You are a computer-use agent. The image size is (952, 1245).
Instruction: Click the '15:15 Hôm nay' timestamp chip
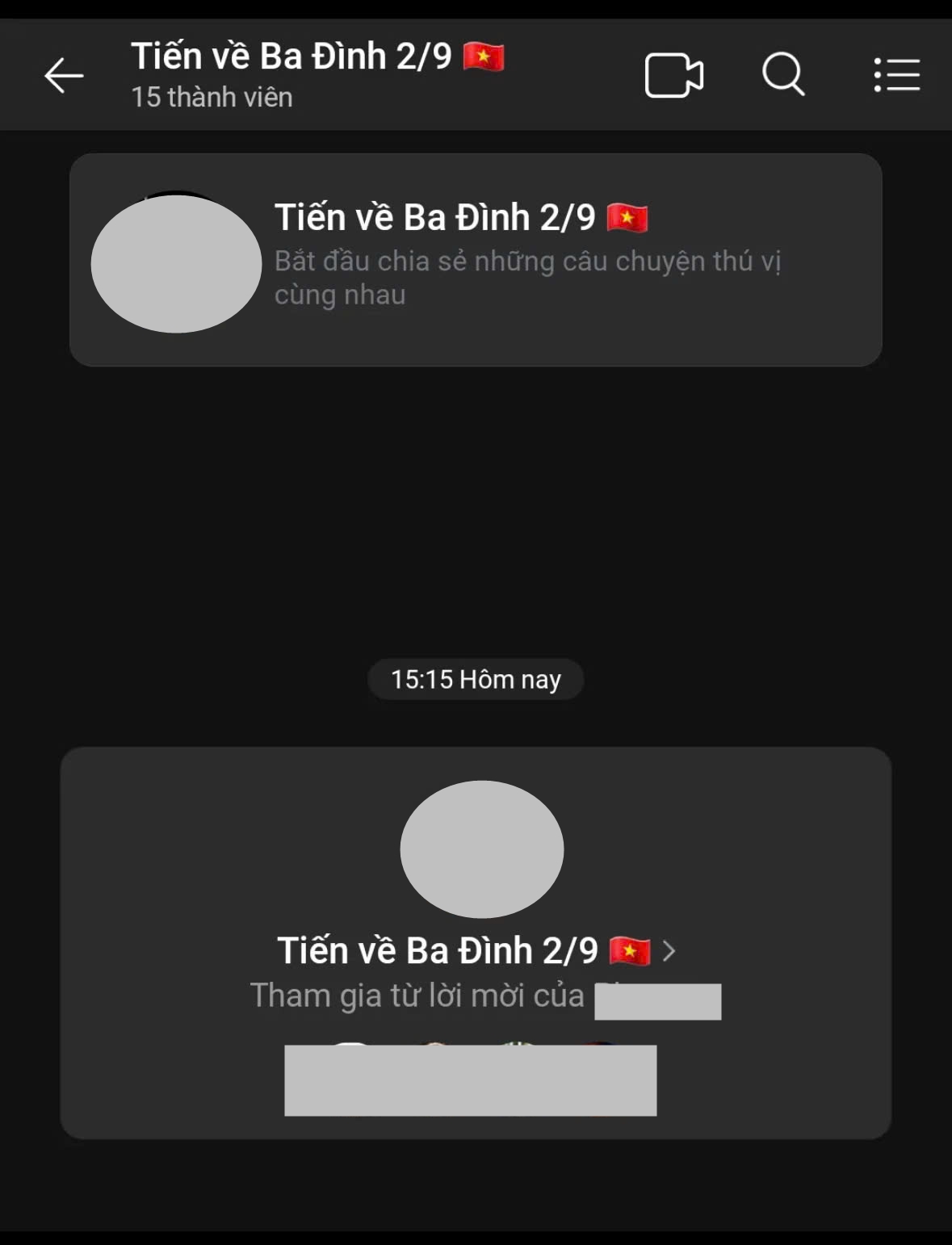[476, 679]
